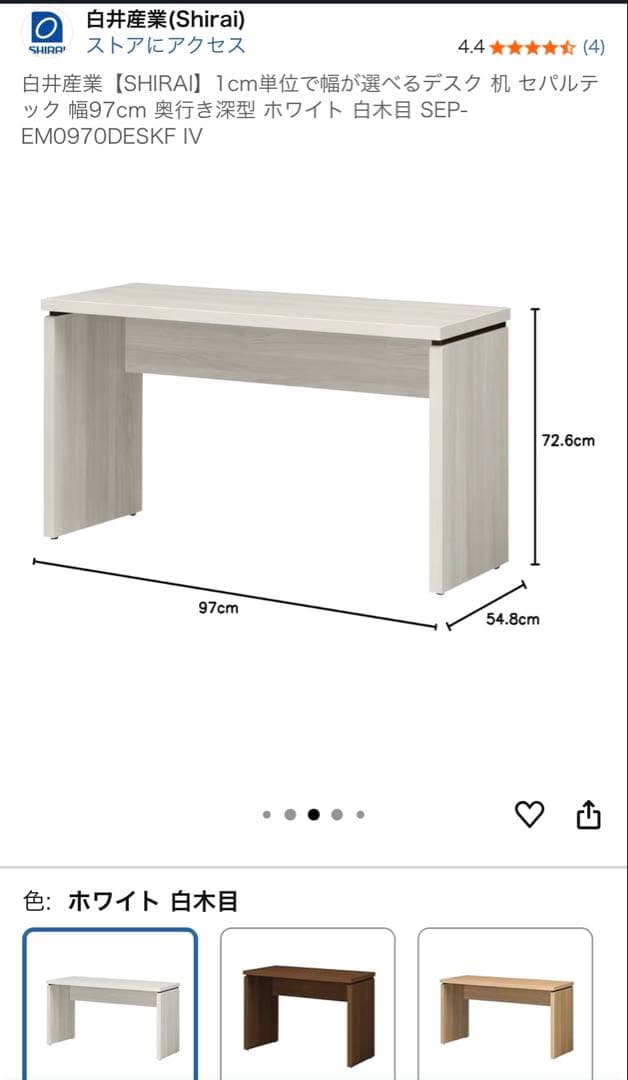Choose the dark brown desk color option

(x=308, y=1008)
